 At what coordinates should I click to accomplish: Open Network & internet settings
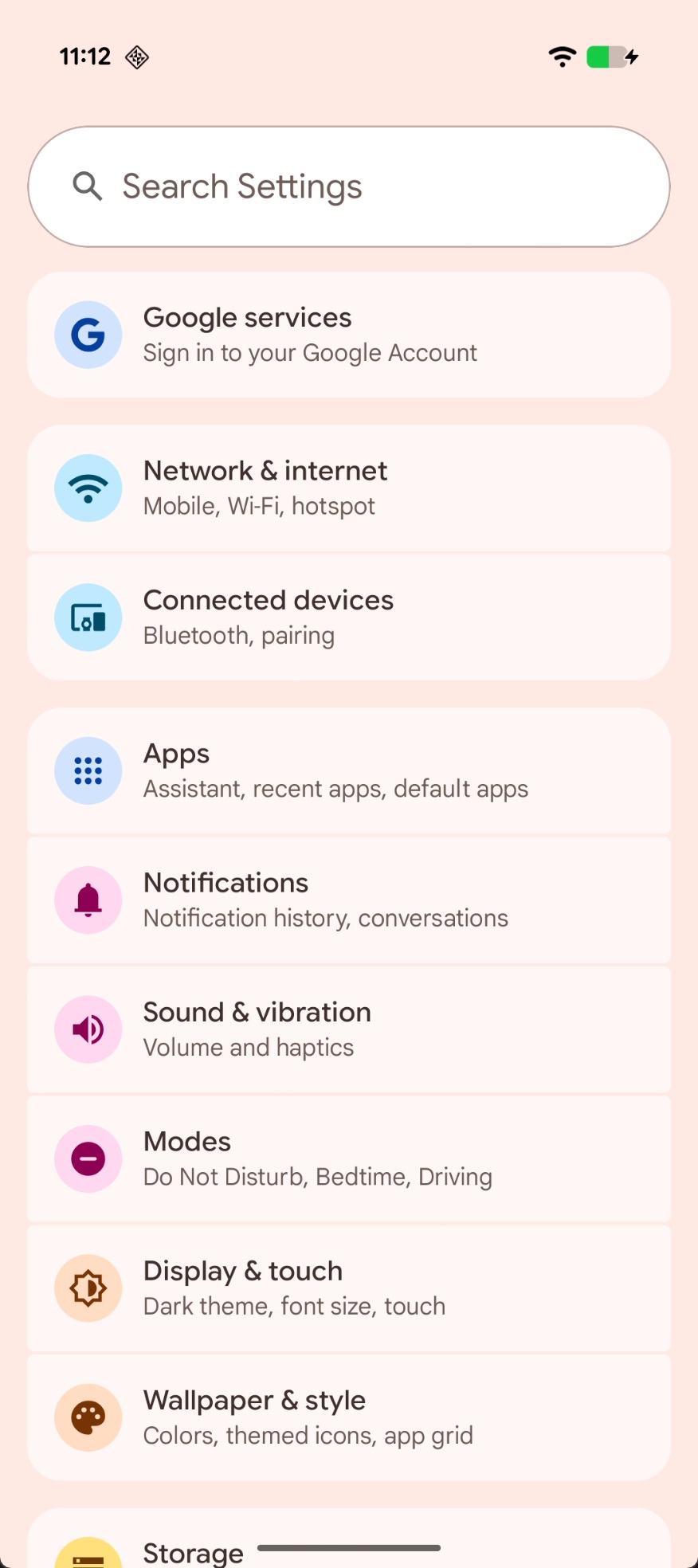pos(349,488)
